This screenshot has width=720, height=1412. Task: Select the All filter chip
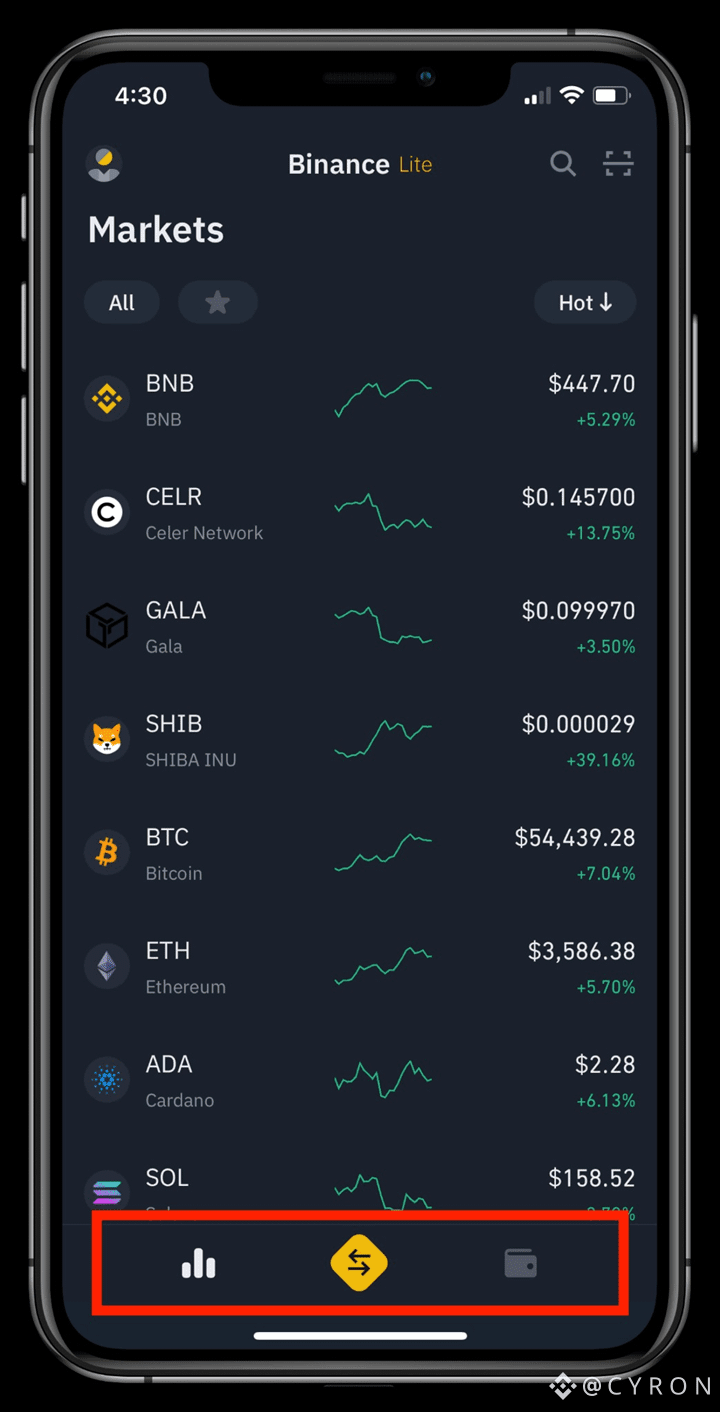click(122, 303)
